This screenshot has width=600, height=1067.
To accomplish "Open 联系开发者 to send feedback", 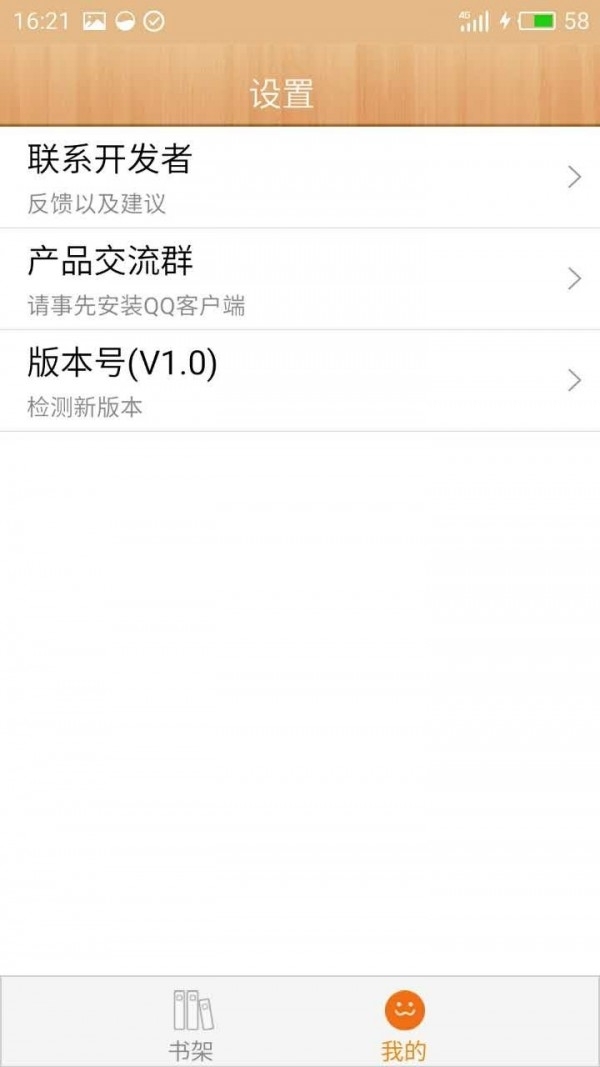I will point(300,178).
